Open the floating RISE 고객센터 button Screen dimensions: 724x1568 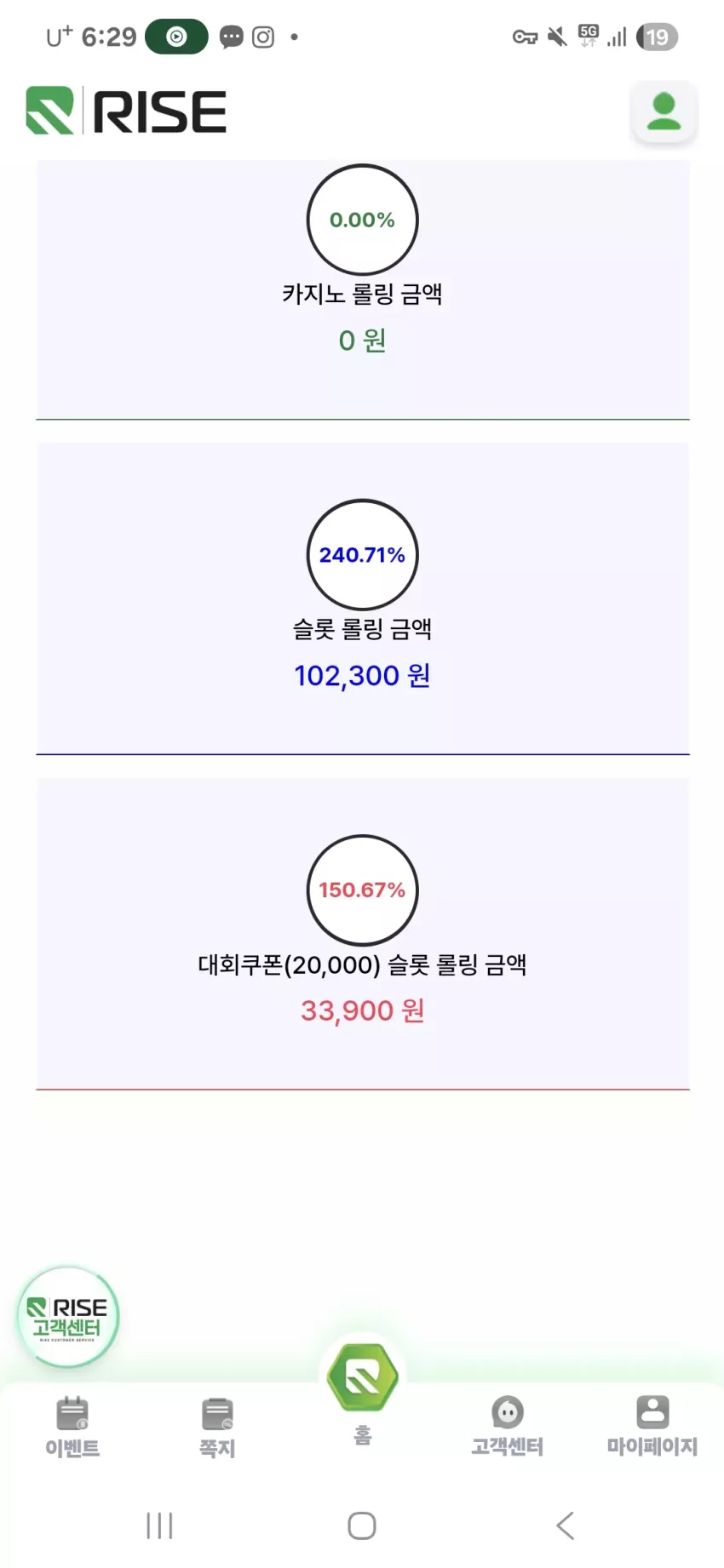tap(68, 1317)
